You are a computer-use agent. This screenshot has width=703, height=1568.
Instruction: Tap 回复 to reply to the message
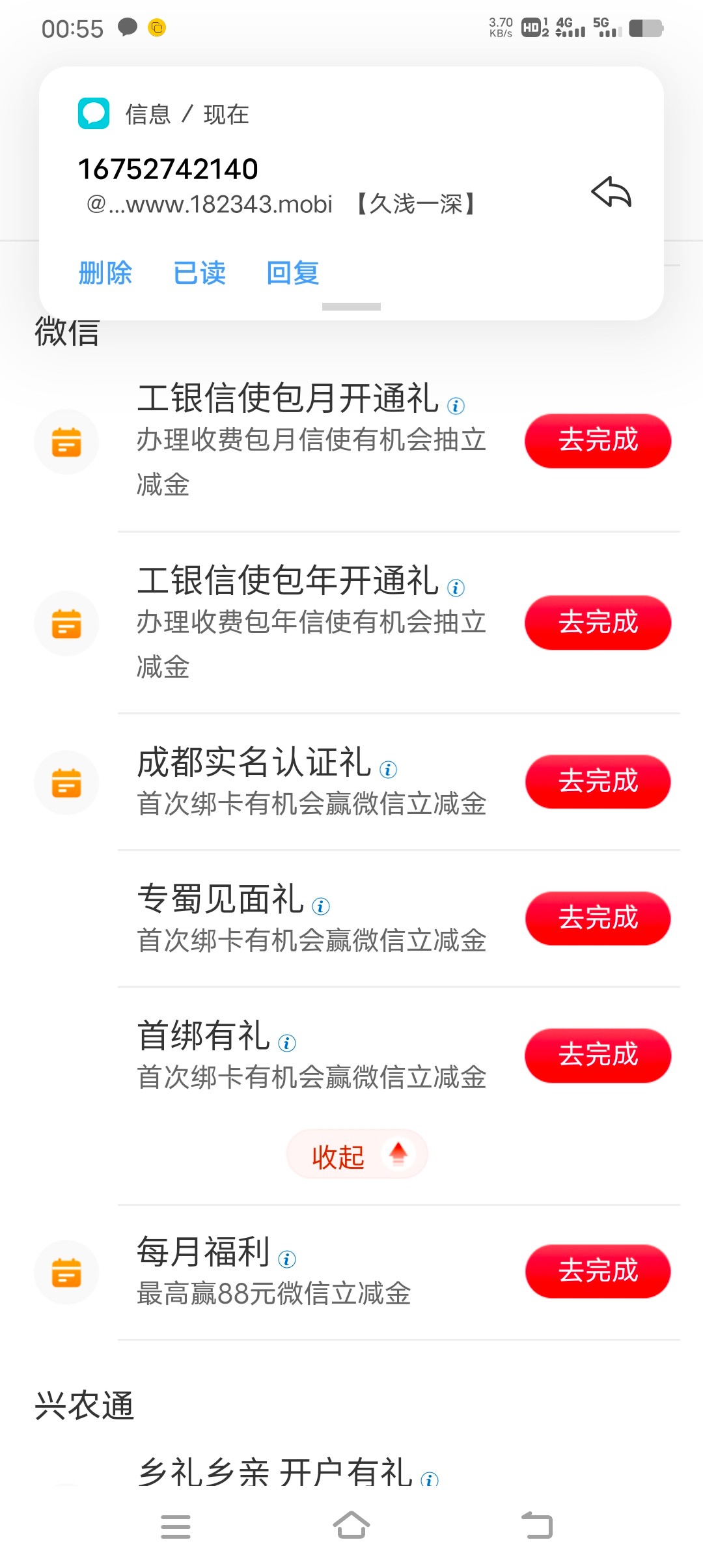point(293,273)
